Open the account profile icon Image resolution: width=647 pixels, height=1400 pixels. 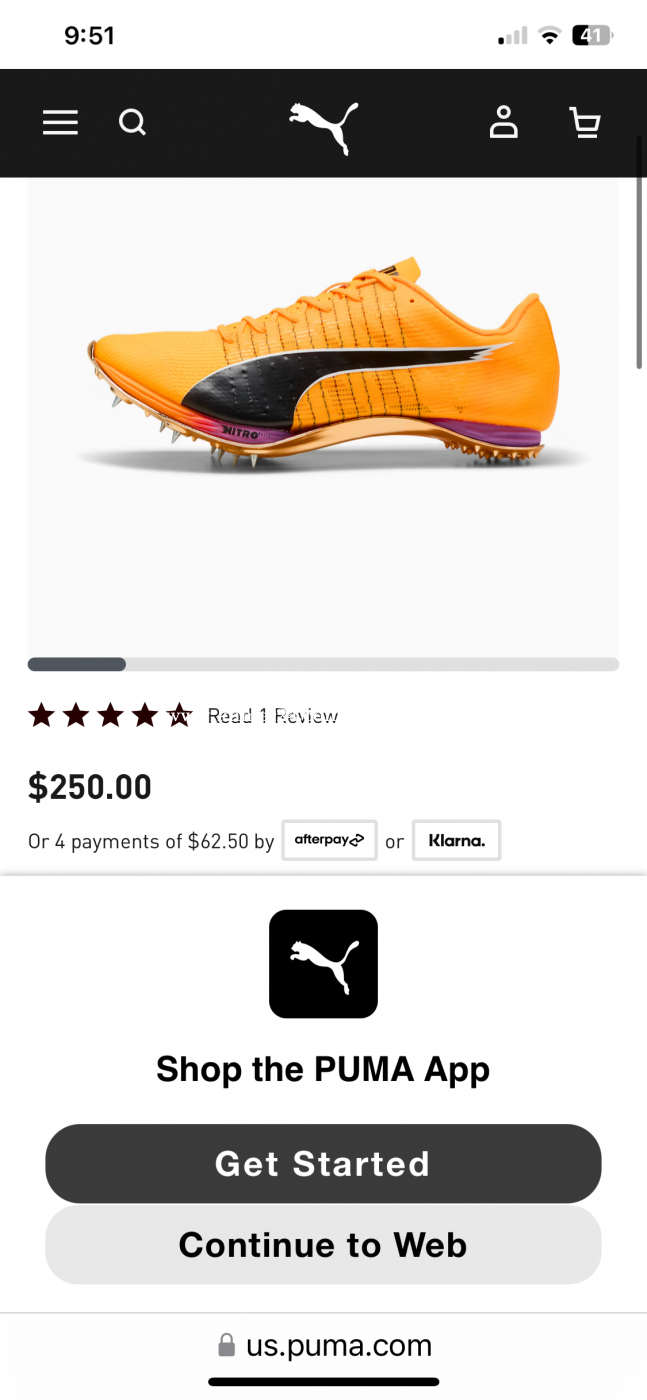pyautogui.click(x=503, y=123)
